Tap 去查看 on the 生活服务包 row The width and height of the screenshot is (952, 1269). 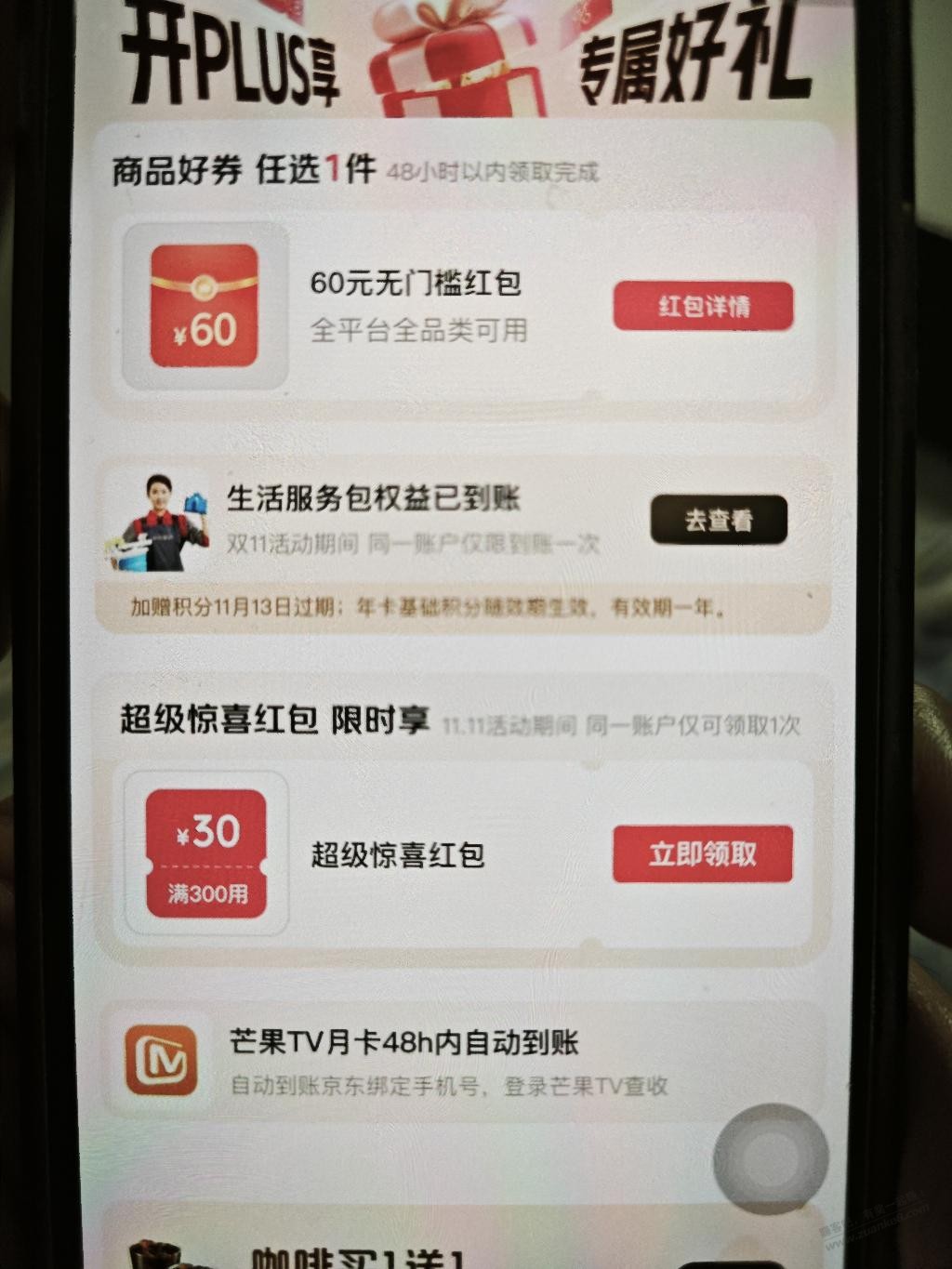[x=716, y=521]
